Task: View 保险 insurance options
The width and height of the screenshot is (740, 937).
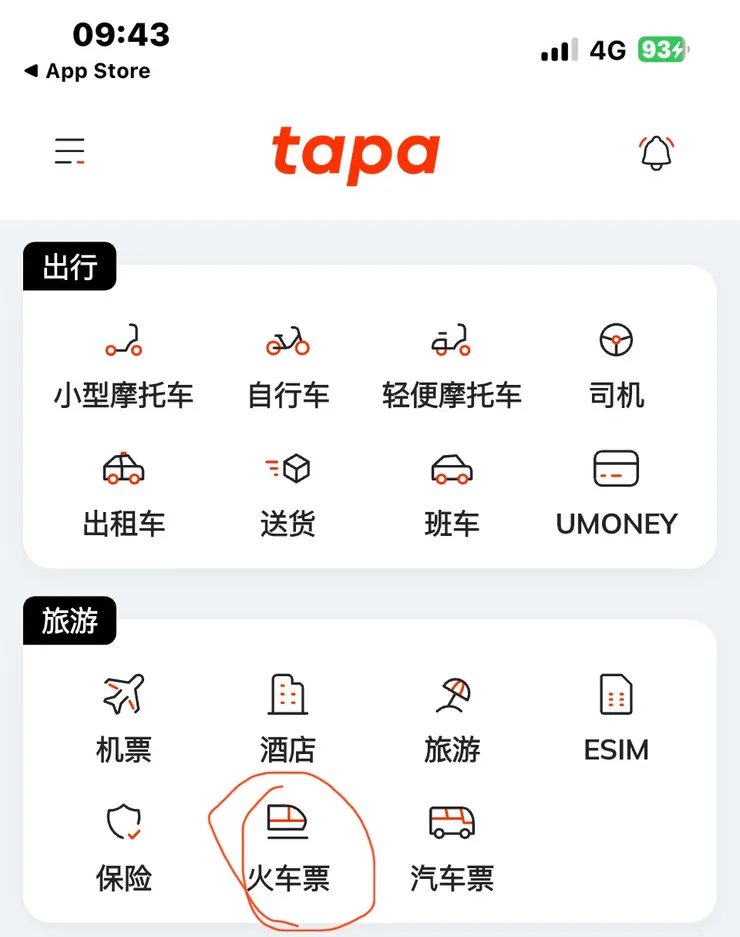Action: pos(124,848)
